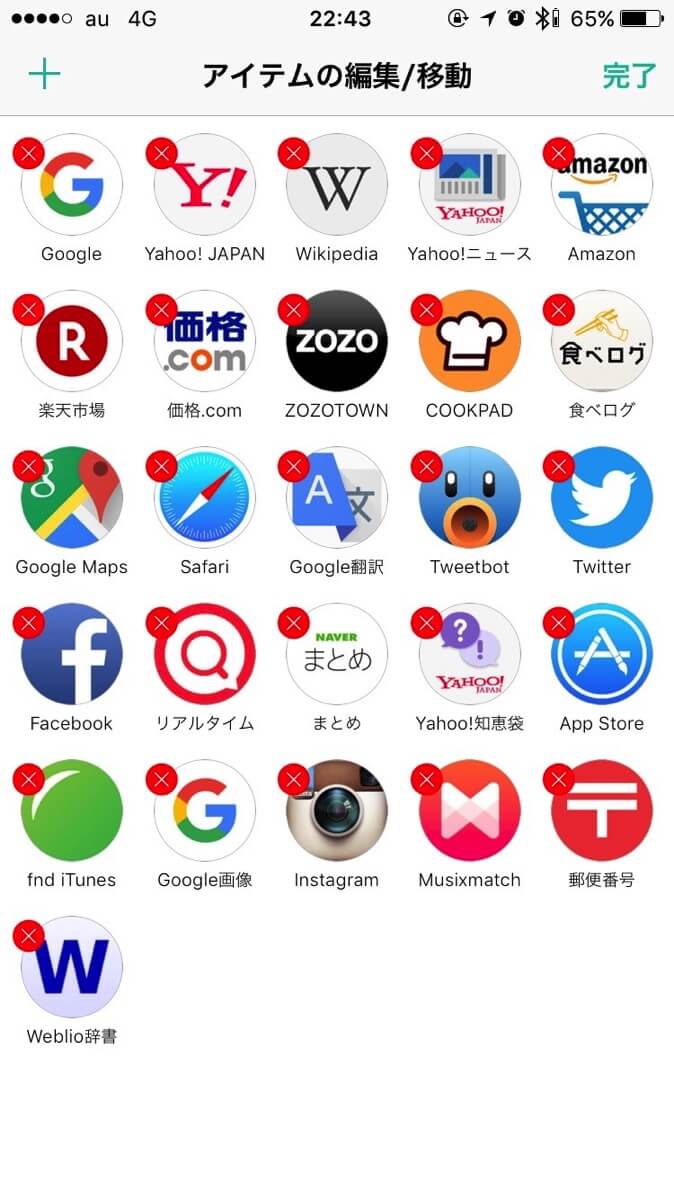This screenshot has height=1200, width=674.
Task: Select the Facebook item
Action: click(x=72, y=655)
